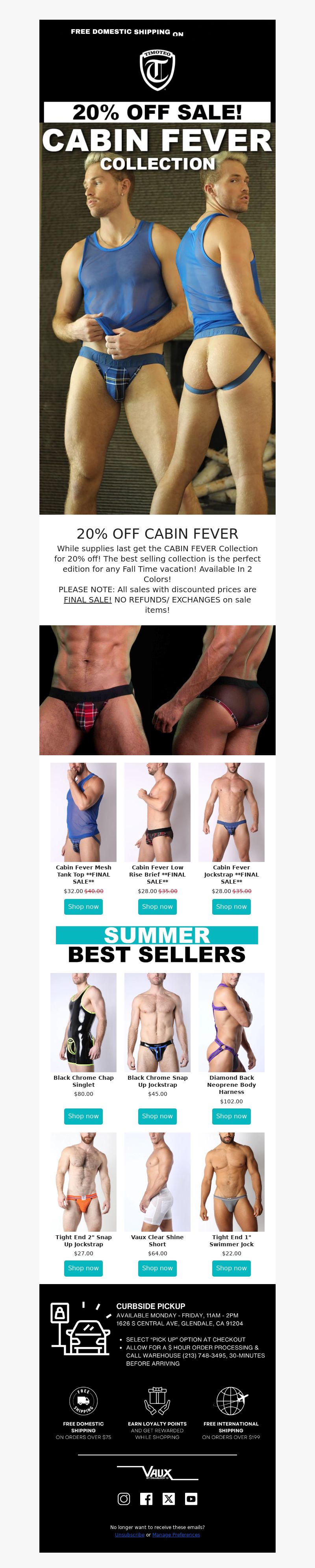Viewport: 315px width, 1568px height.
Task: Tap the Unsubscribe link
Action: click(x=130, y=1535)
